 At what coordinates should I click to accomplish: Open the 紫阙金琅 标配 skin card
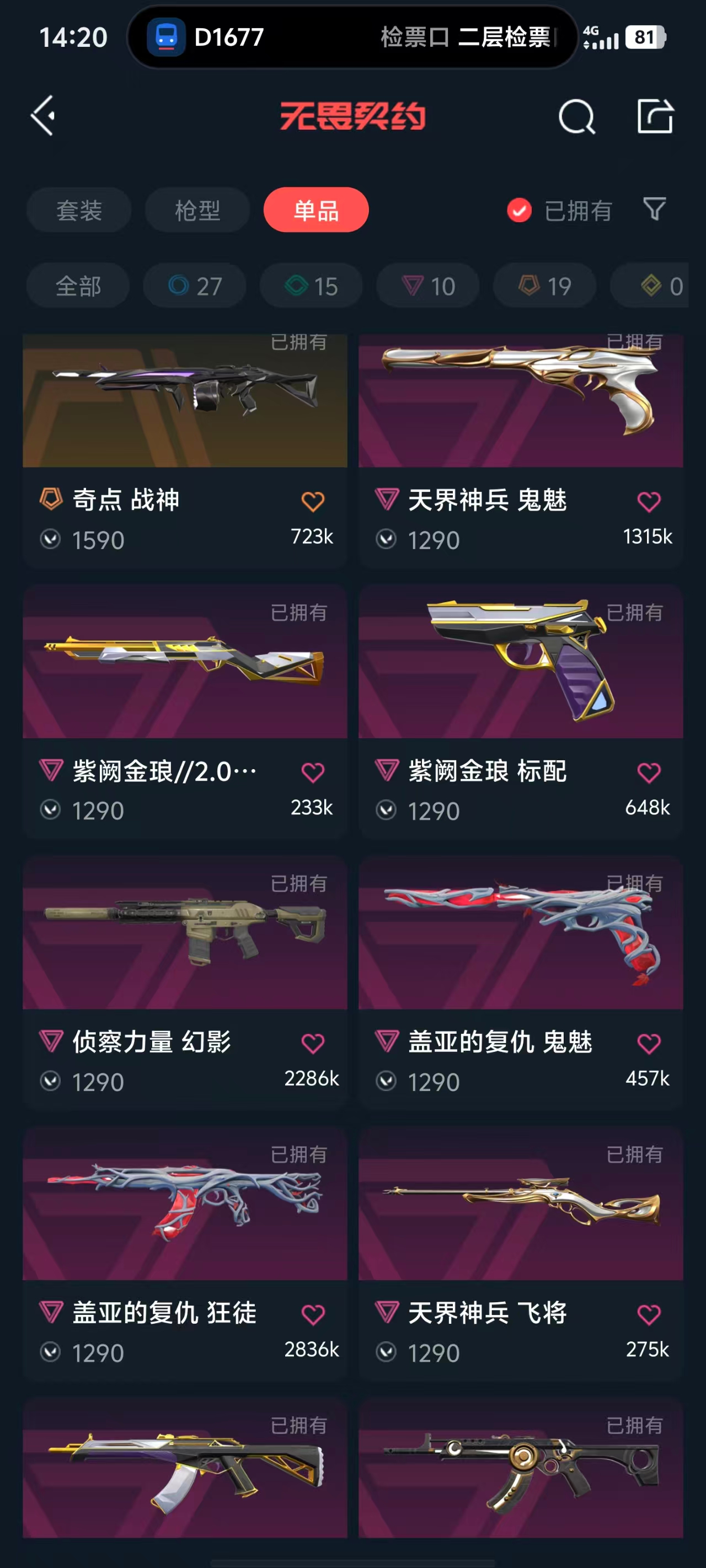(521, 712)
